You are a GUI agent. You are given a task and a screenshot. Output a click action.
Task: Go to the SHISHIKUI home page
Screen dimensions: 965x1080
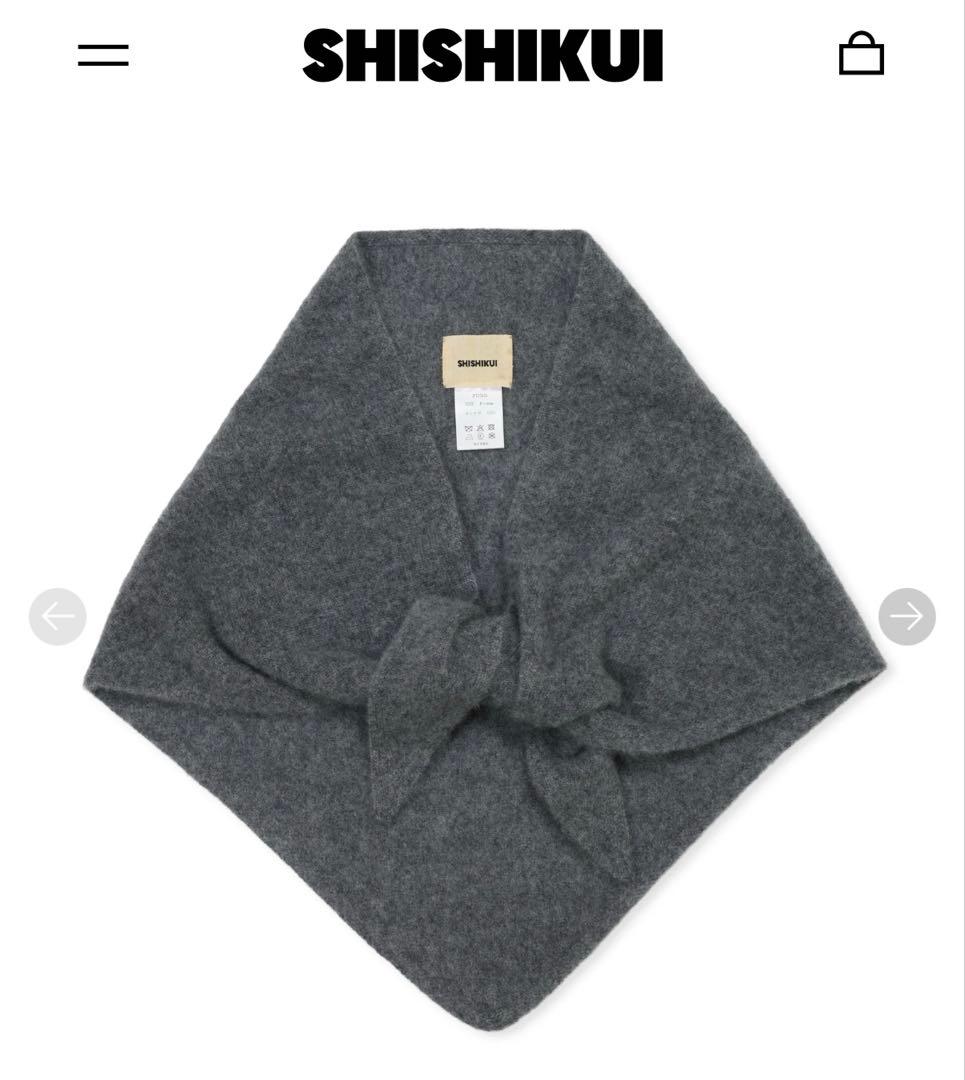(x=482, y=55)
